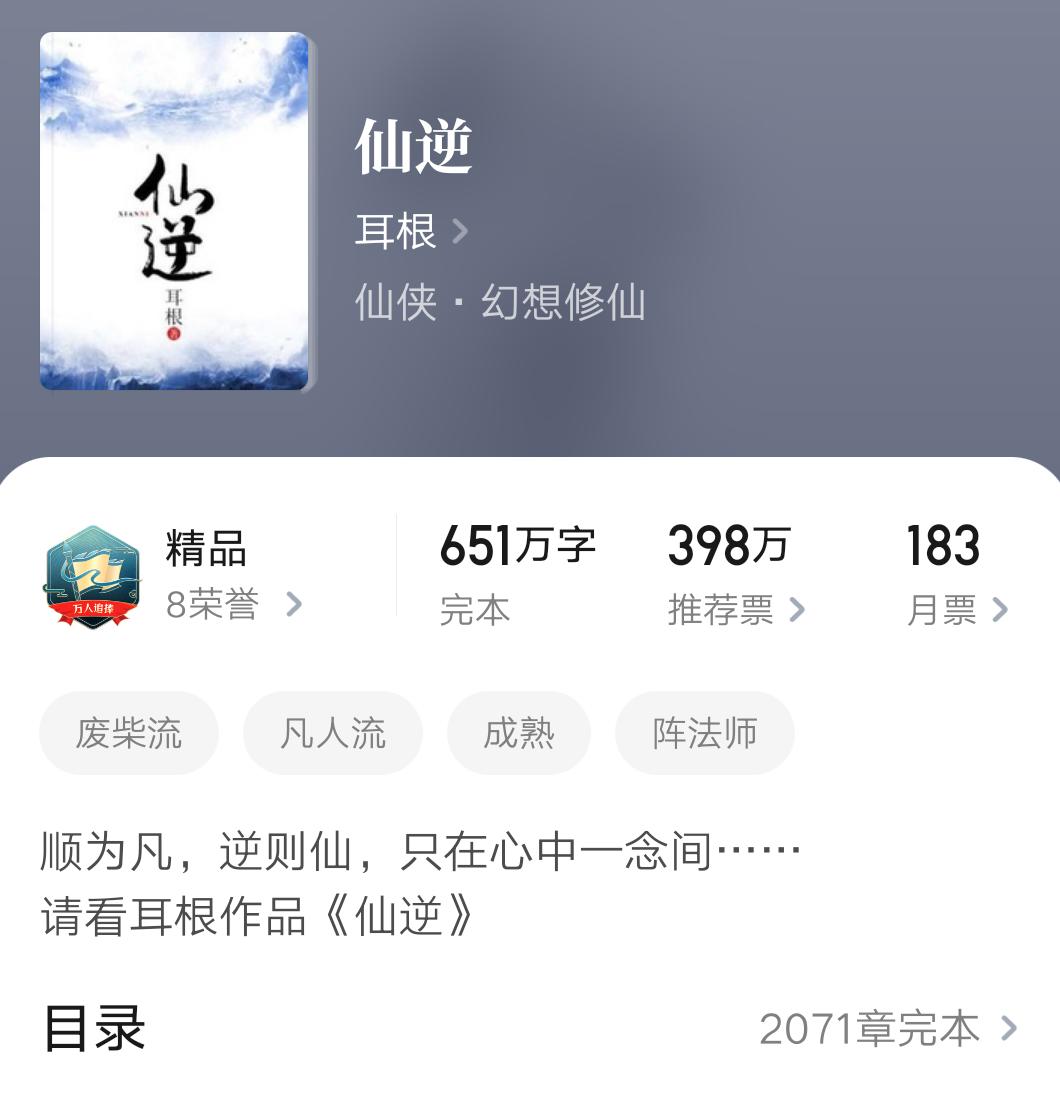
Task: Tap the 万人追捧 honor badge icon
Action: tap(93, 580)
